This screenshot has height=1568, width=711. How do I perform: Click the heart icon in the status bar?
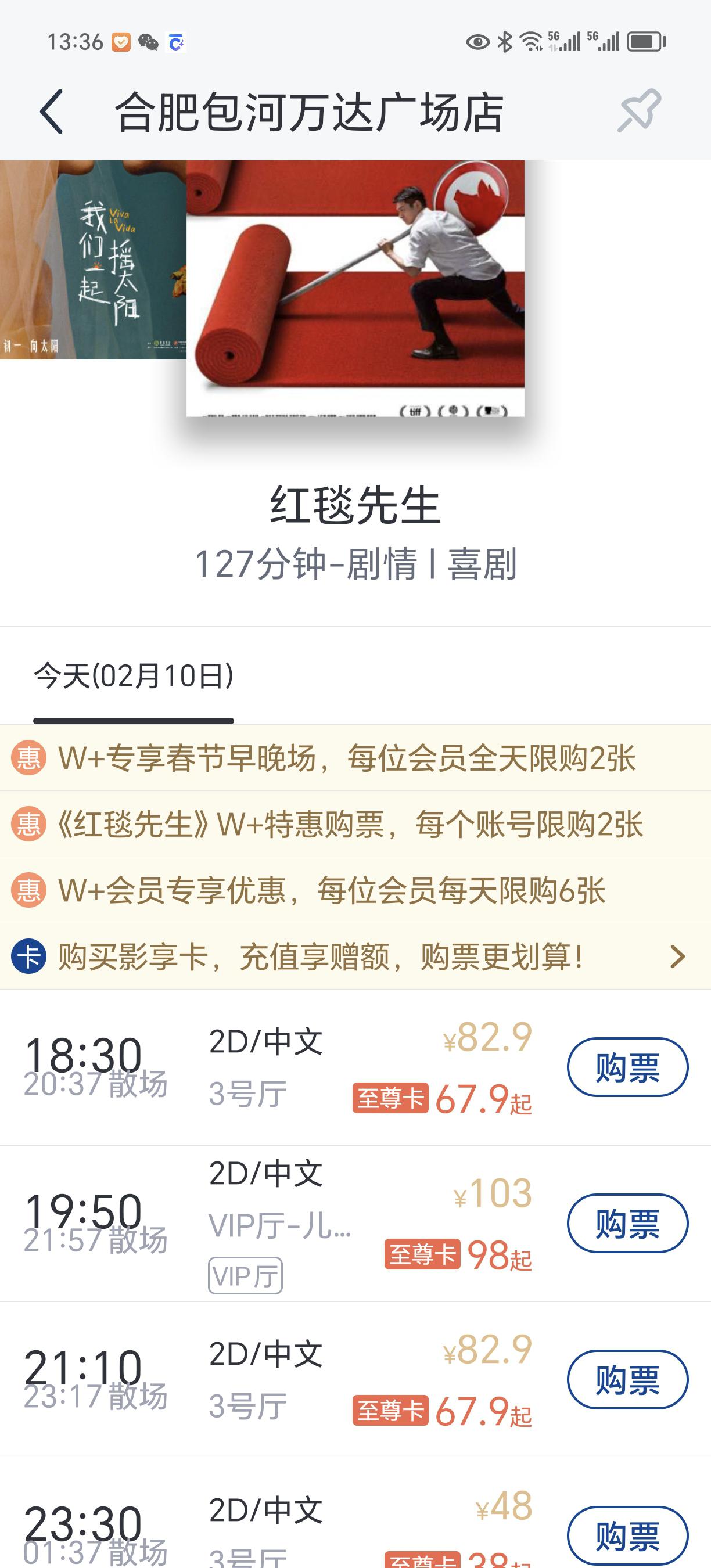click(120, 41)
